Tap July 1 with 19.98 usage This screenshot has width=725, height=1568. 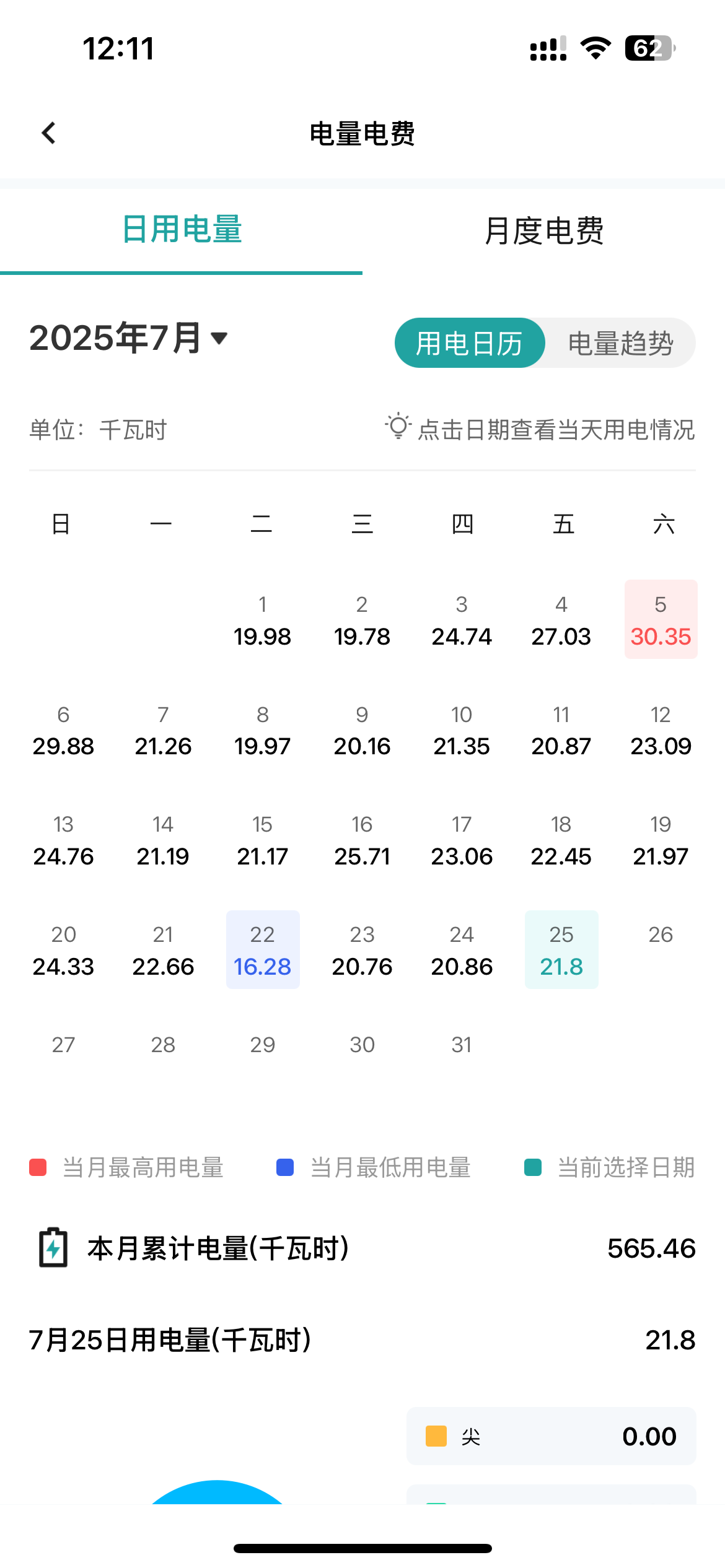coord(263,620)
